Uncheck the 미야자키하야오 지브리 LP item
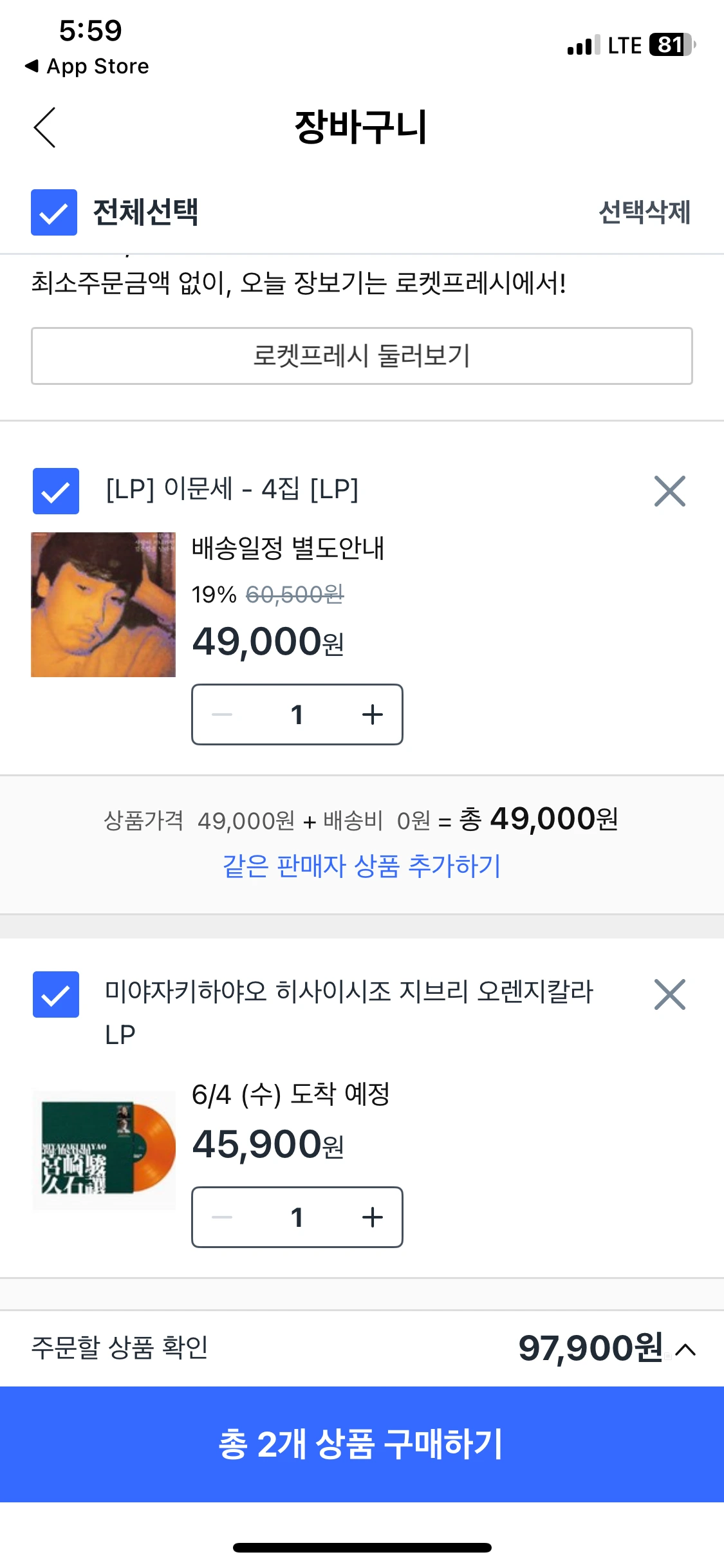Screen dimensions: 724x1568 pyautogui.click(x=56, y=994)
